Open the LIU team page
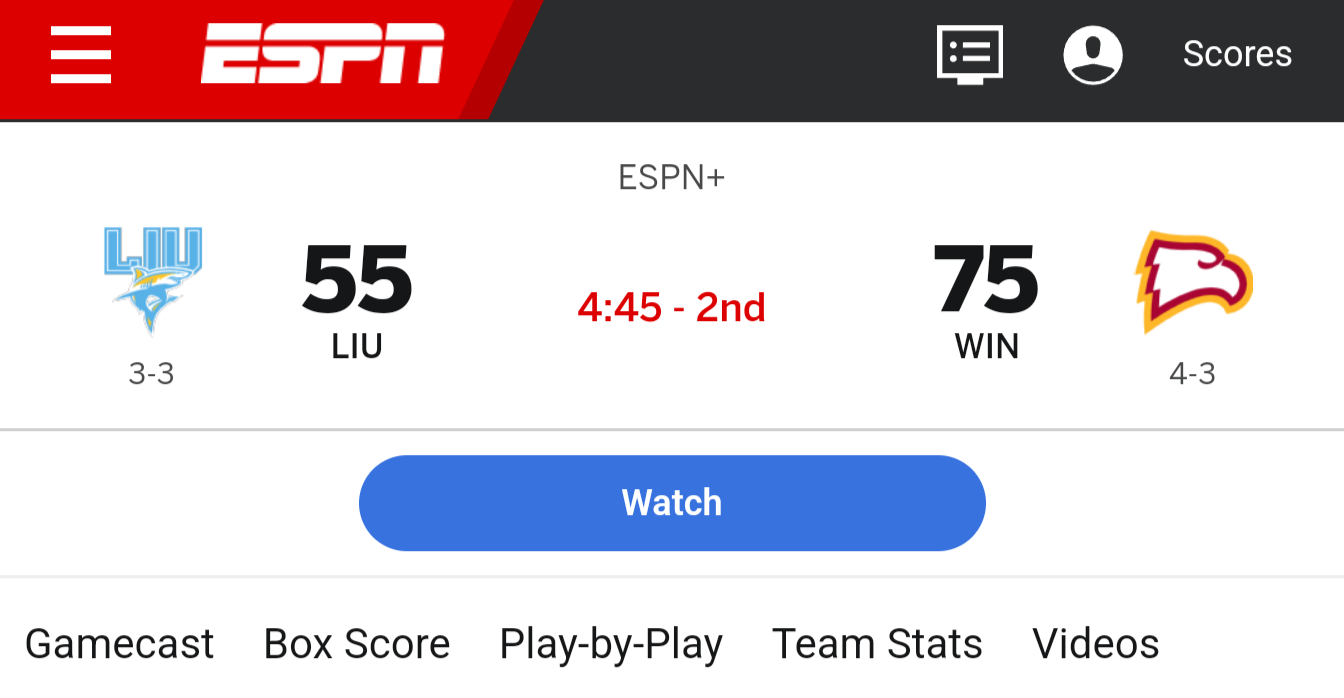This screenshot has width=1344, height=698. (x=153, y=280)
